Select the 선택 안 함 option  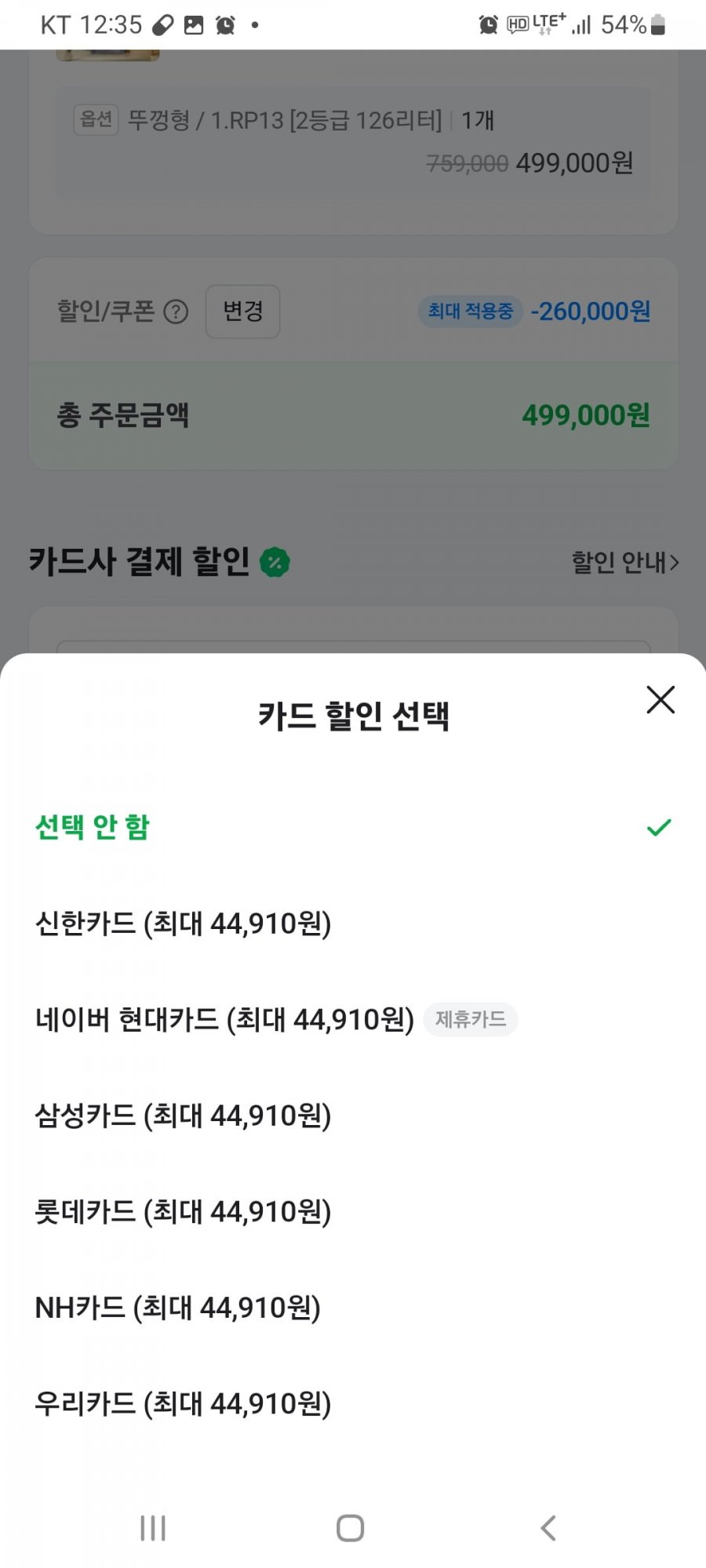(x=353, y=827)
